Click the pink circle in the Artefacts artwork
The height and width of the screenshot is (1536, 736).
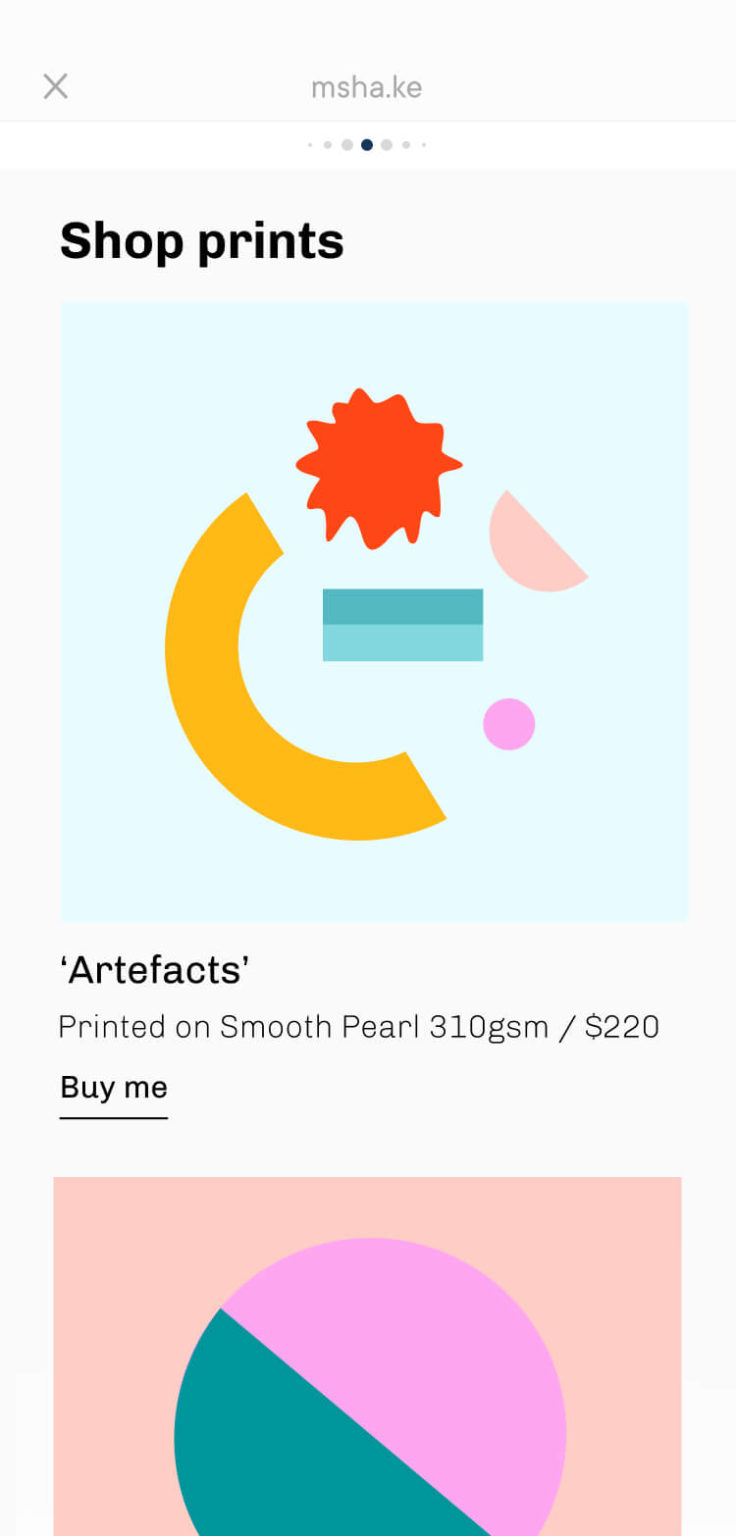[510, 724]
